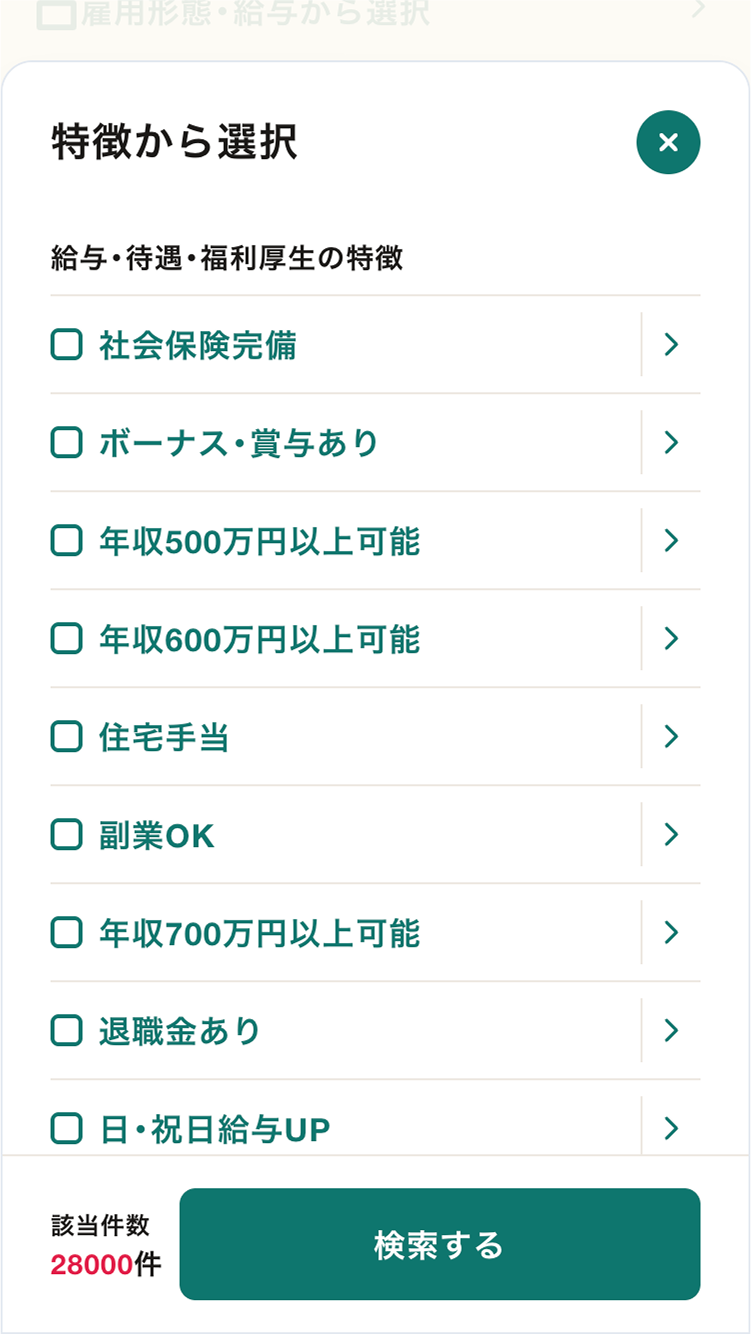Viewport: 751px width, 1335px height.
Task: Enable the 年収600万円以上可能 filter
Action: tap(65, 638)
